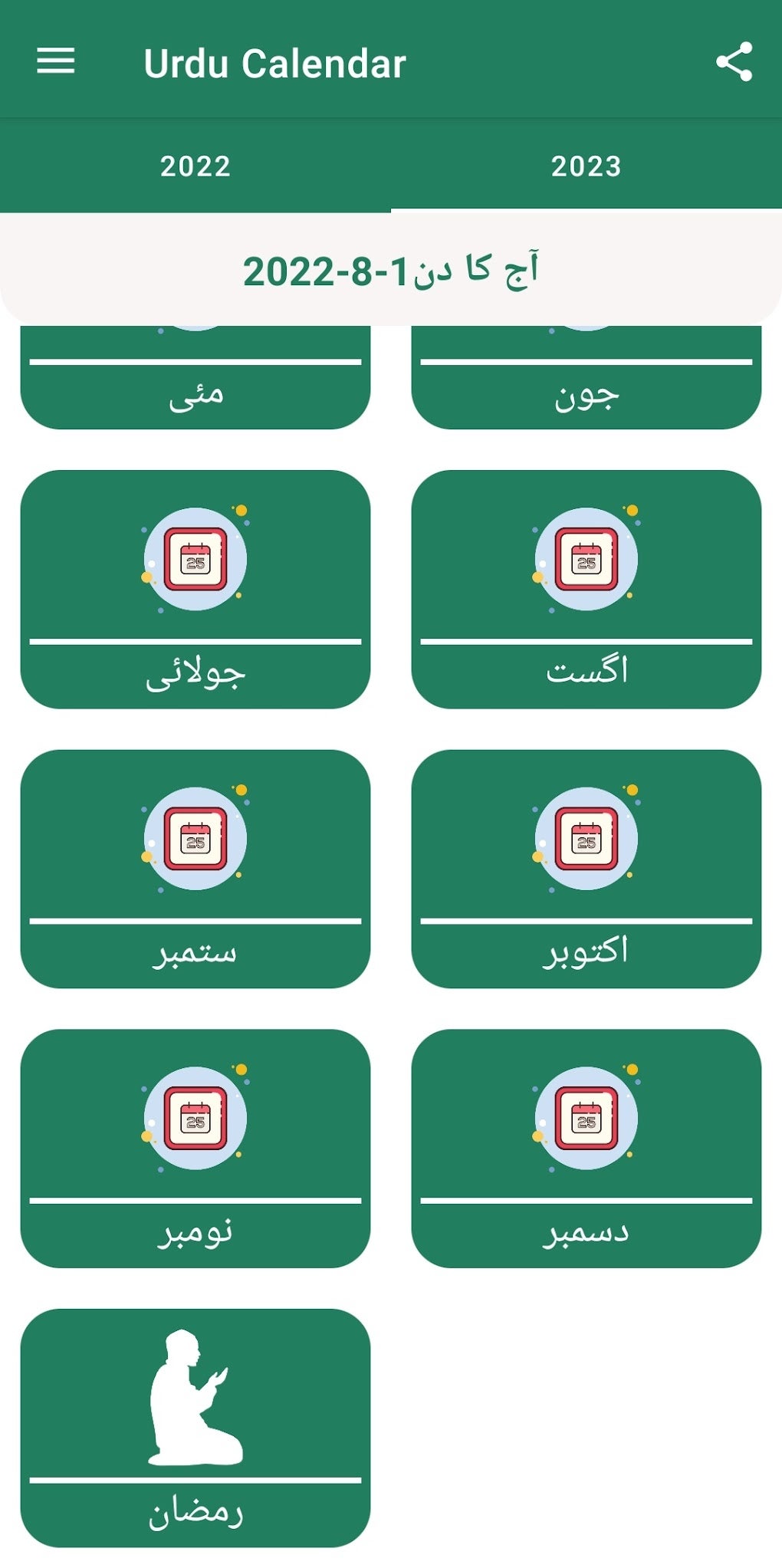
Task: Open the دسمبر (December) calendar card
Action: pyautogui.click(x=586, y=1148)
